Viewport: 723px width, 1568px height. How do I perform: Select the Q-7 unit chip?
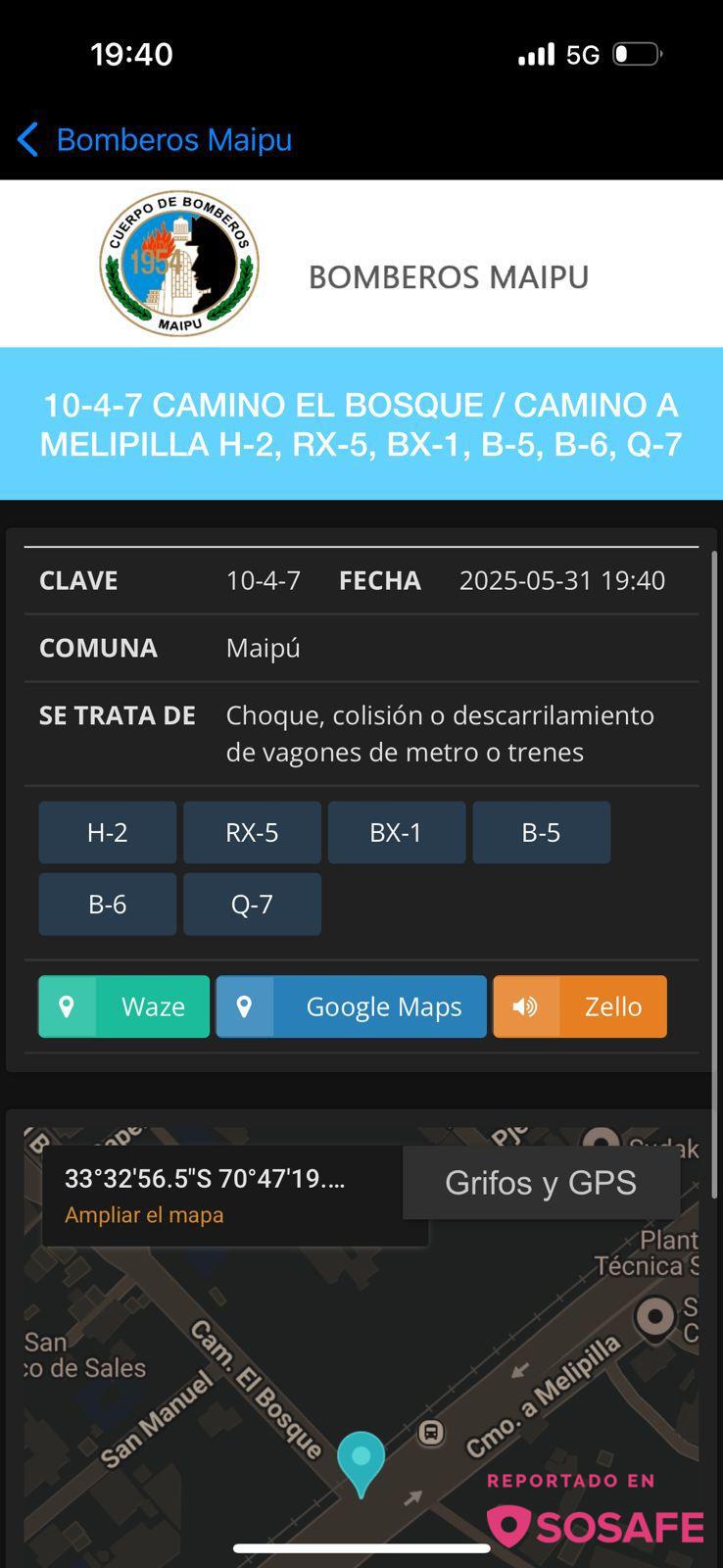tap(252, 905)
